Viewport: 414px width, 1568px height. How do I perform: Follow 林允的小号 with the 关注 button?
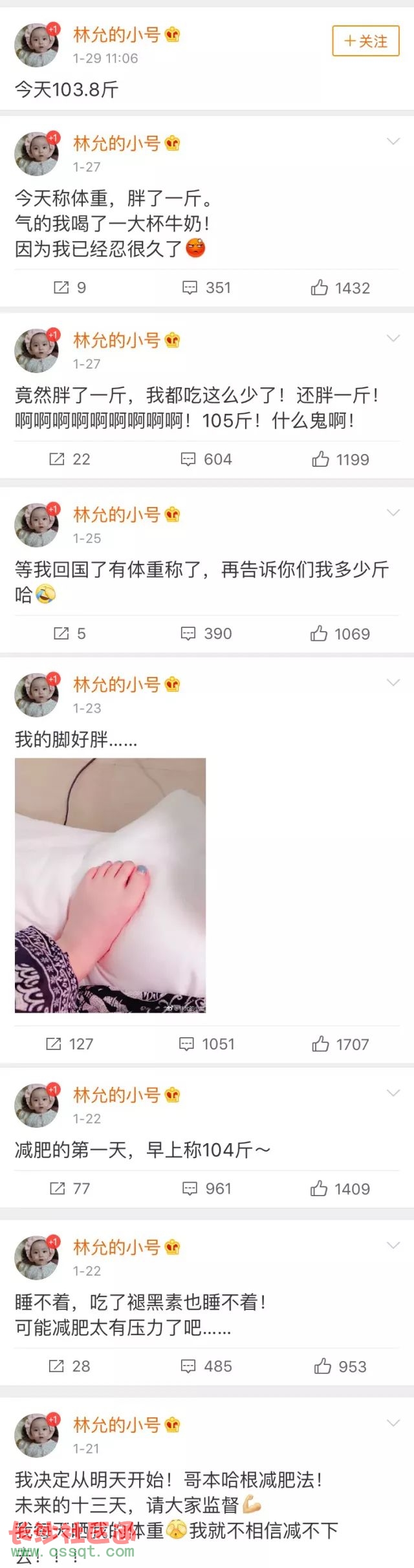[365, 41]
